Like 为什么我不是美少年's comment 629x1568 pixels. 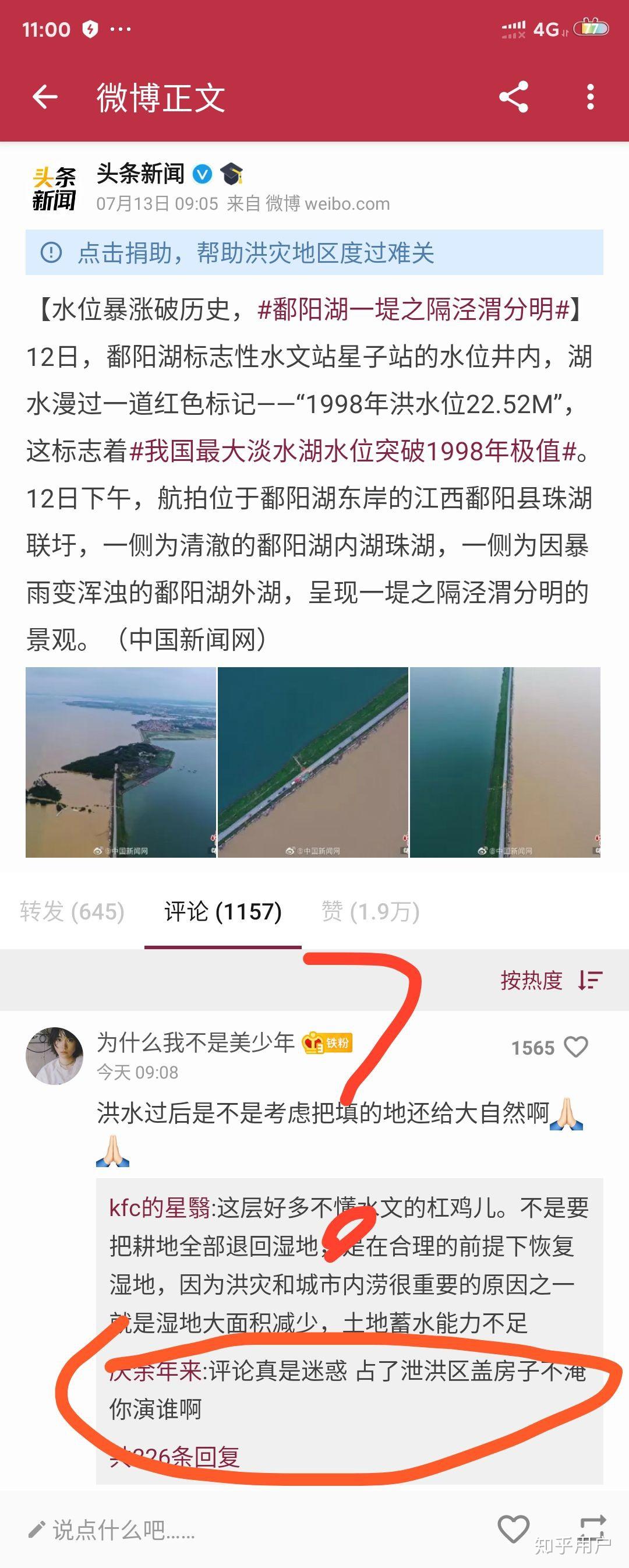(575, 1047)
